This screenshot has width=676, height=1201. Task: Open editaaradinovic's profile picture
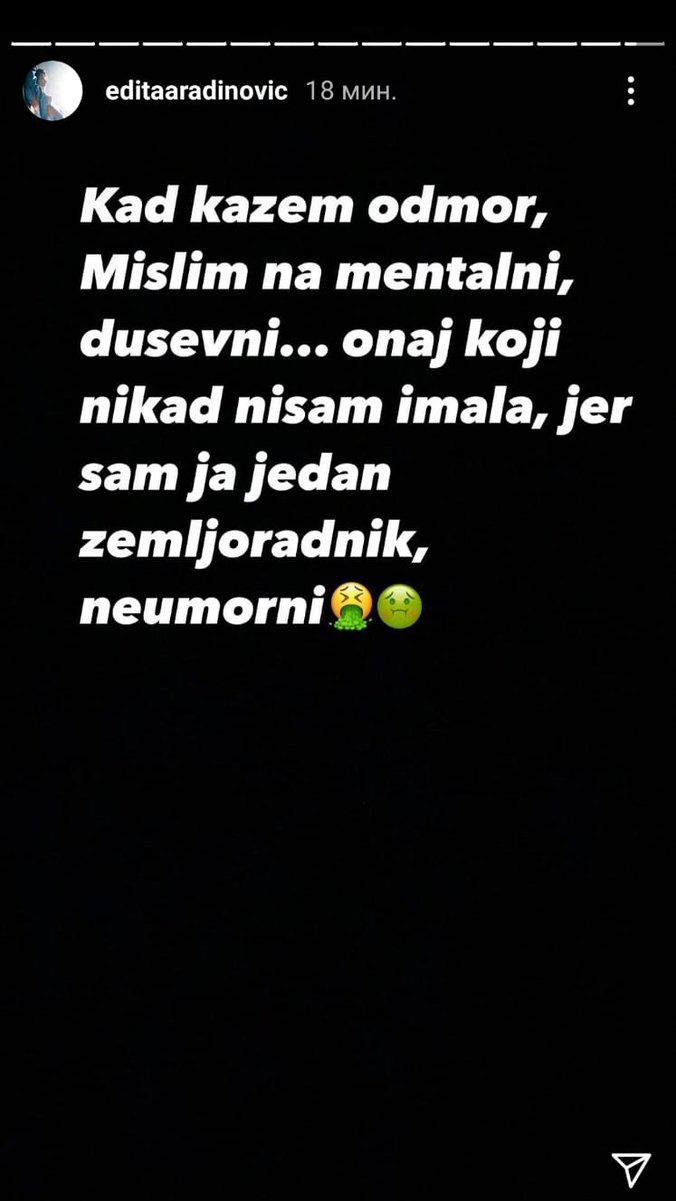[52, 91]
